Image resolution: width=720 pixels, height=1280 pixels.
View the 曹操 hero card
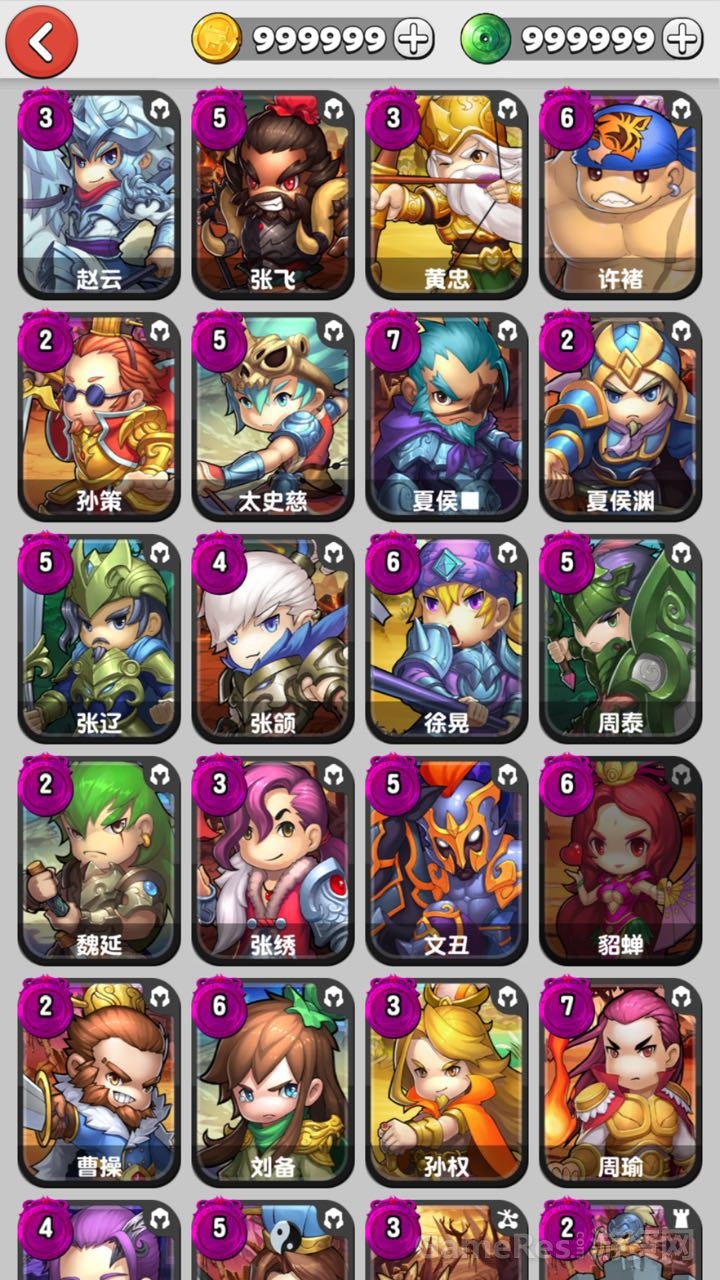(x=99, y=1081)
